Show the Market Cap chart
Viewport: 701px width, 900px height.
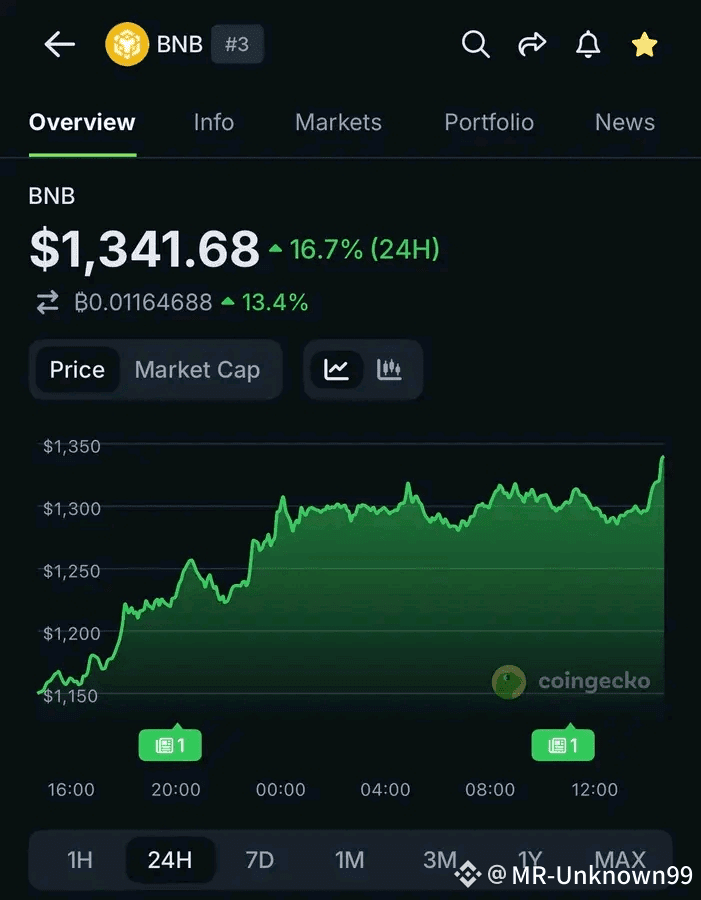point(197,370)
